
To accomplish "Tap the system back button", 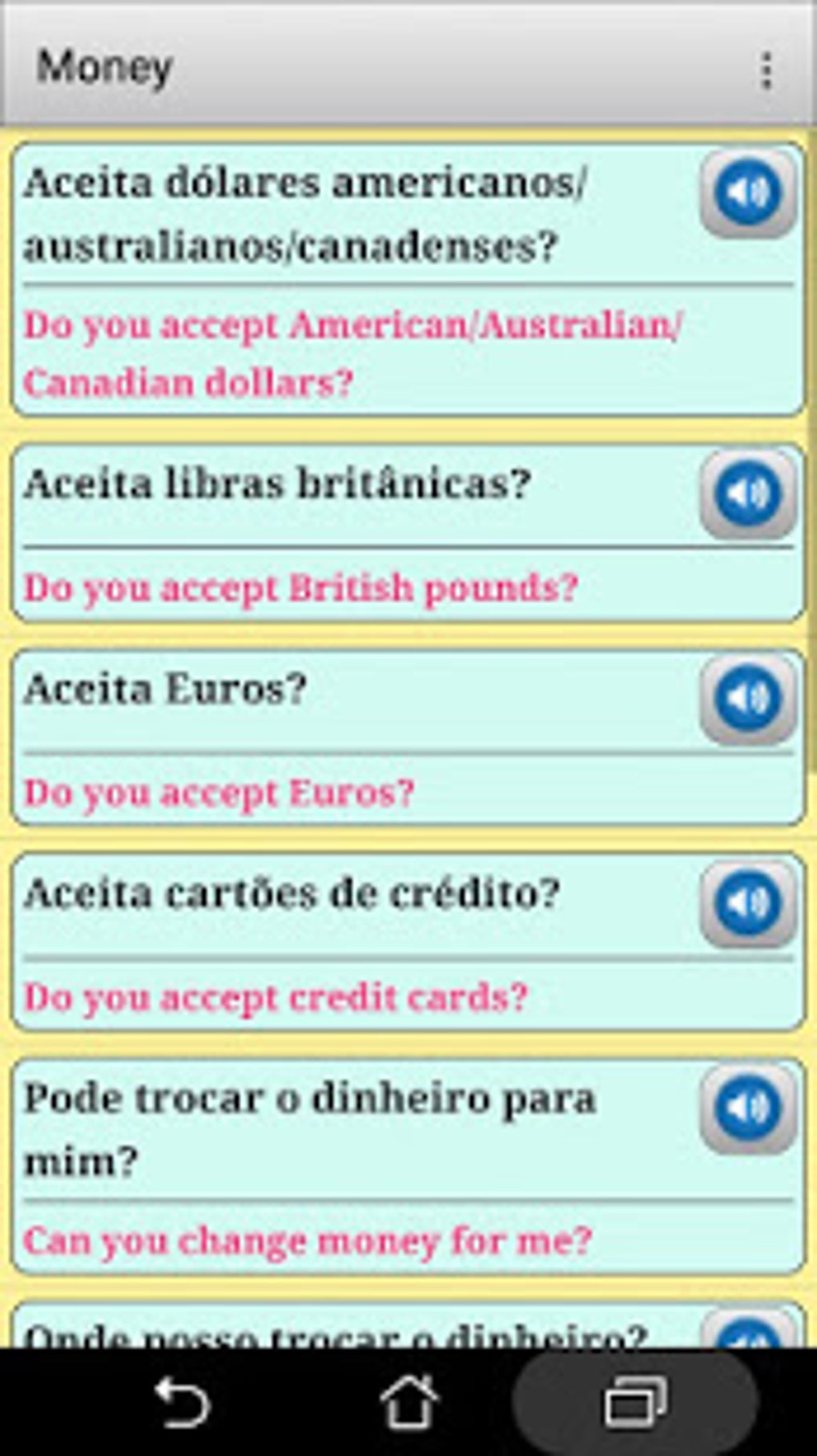I will 183,1402.
